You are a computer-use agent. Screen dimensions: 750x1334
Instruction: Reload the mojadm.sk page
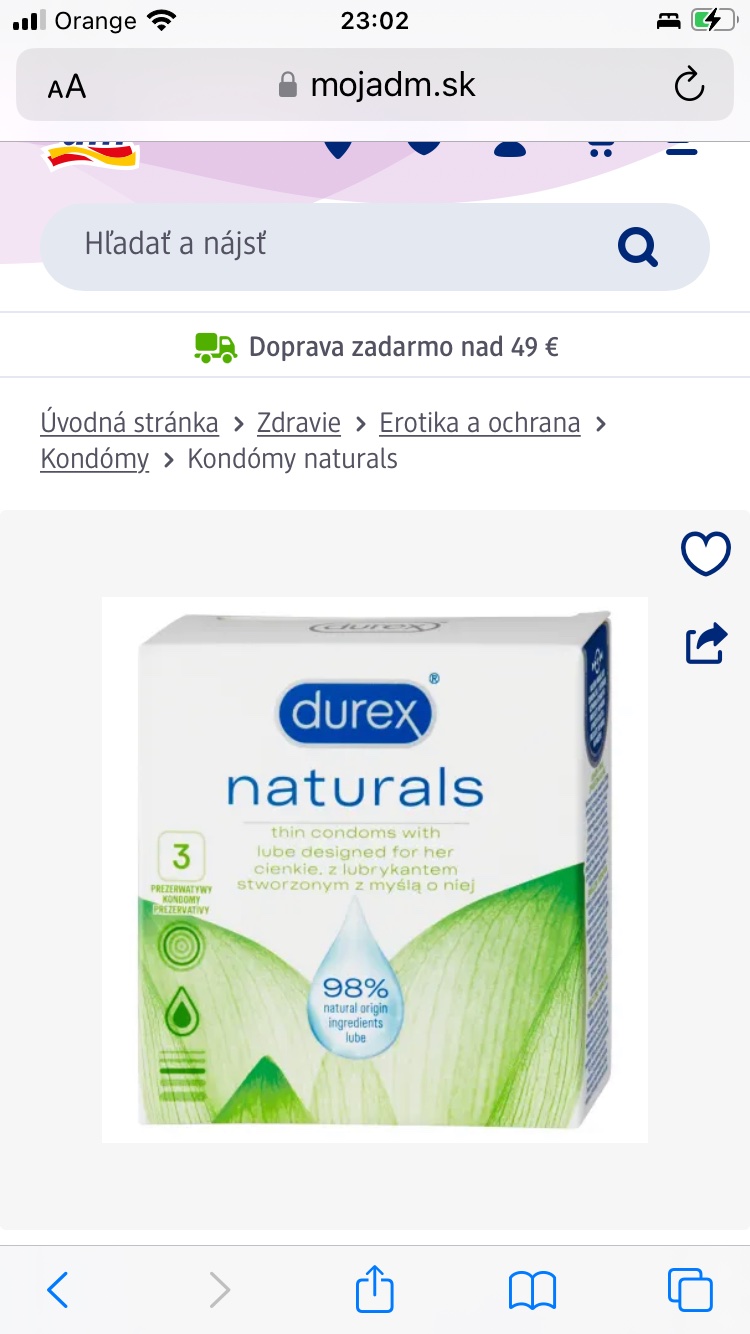click(689, 86)
